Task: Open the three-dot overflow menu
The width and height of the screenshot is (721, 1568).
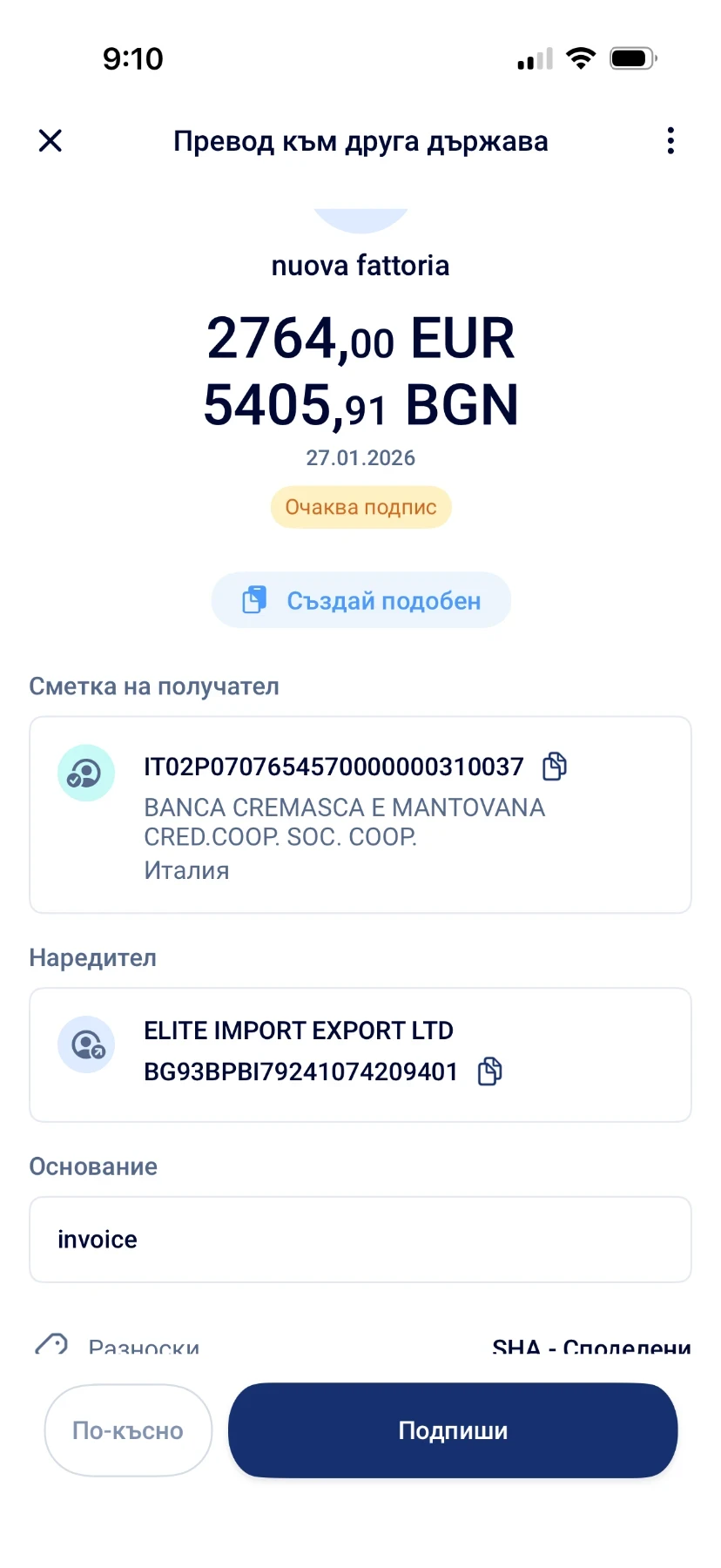Action: (670, 140)
